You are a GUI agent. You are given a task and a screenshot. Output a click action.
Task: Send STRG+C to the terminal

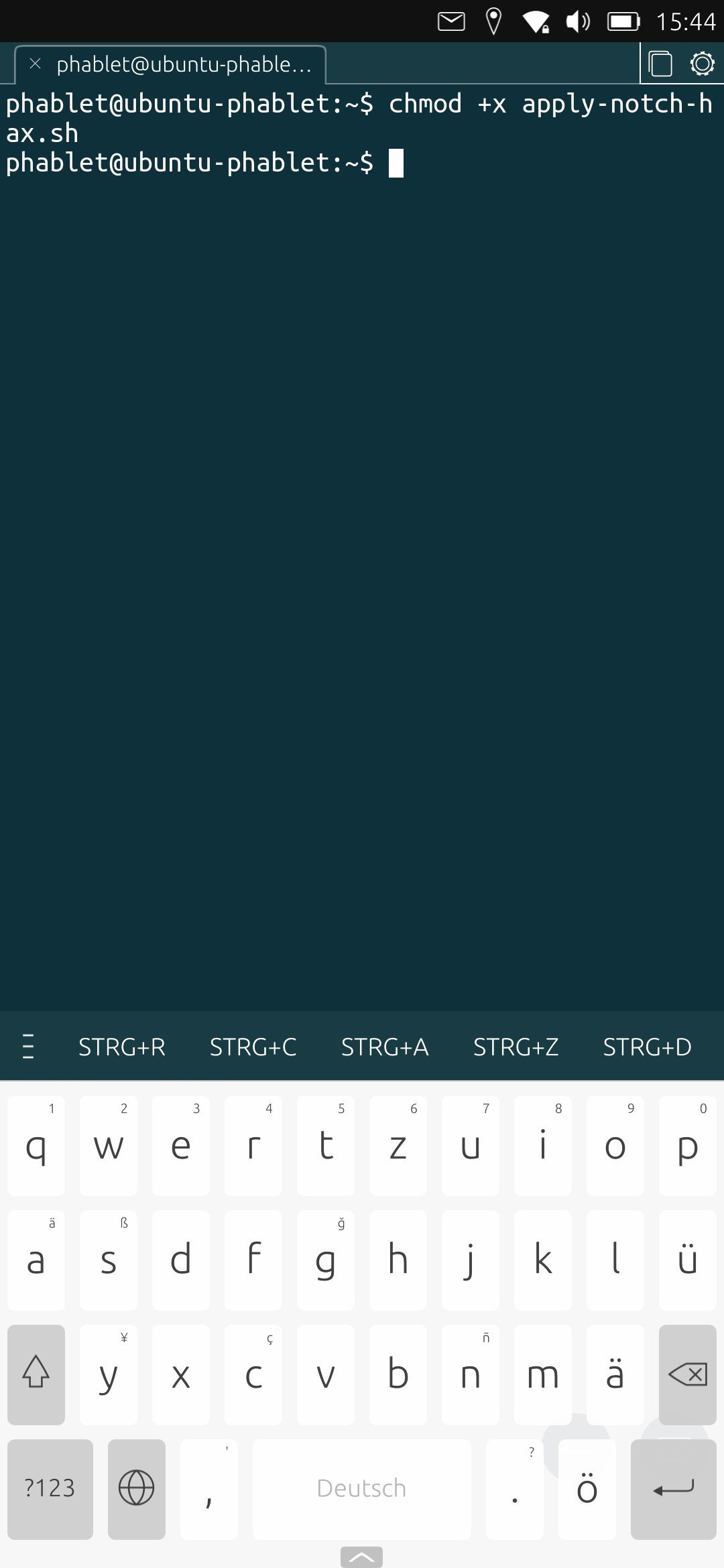(253, 1047)
